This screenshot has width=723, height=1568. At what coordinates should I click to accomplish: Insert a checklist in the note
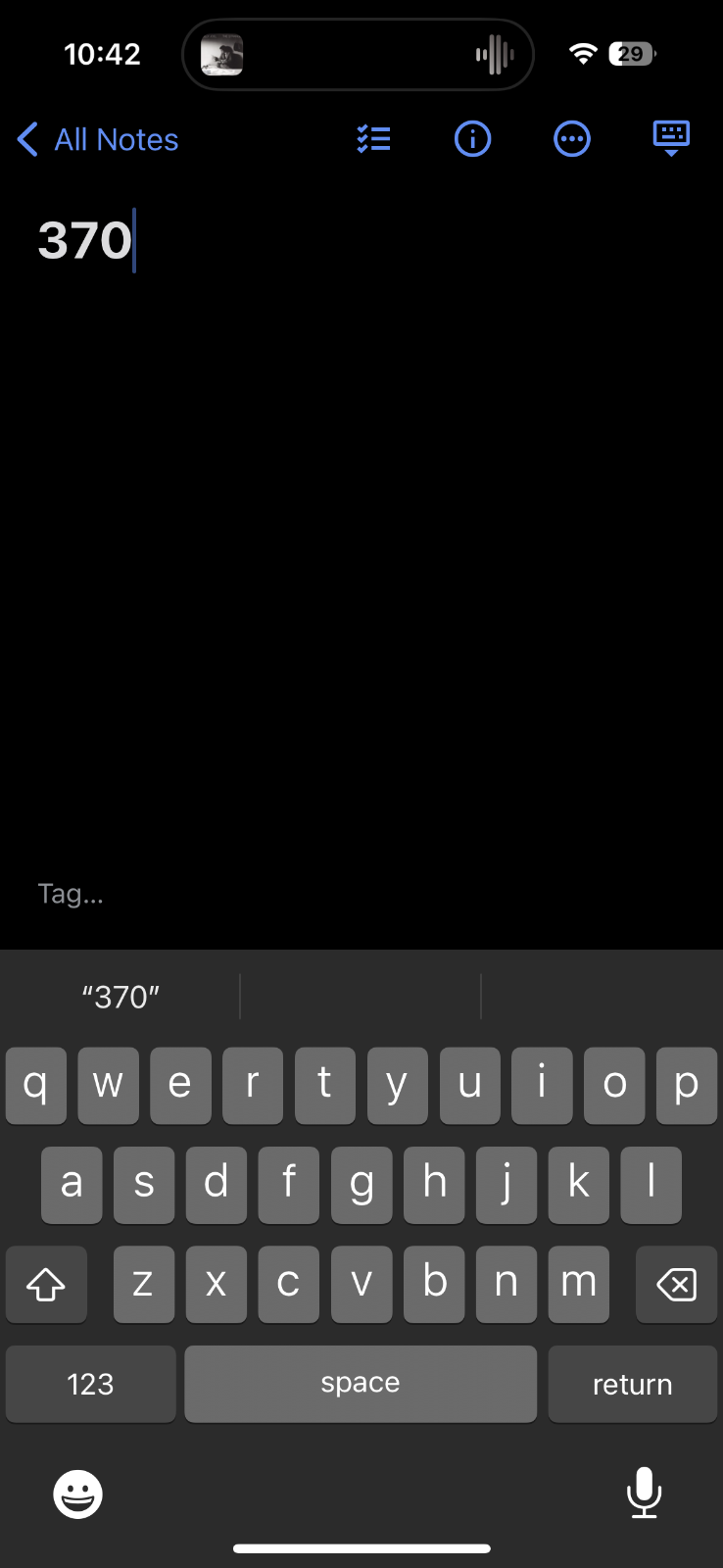373,139
